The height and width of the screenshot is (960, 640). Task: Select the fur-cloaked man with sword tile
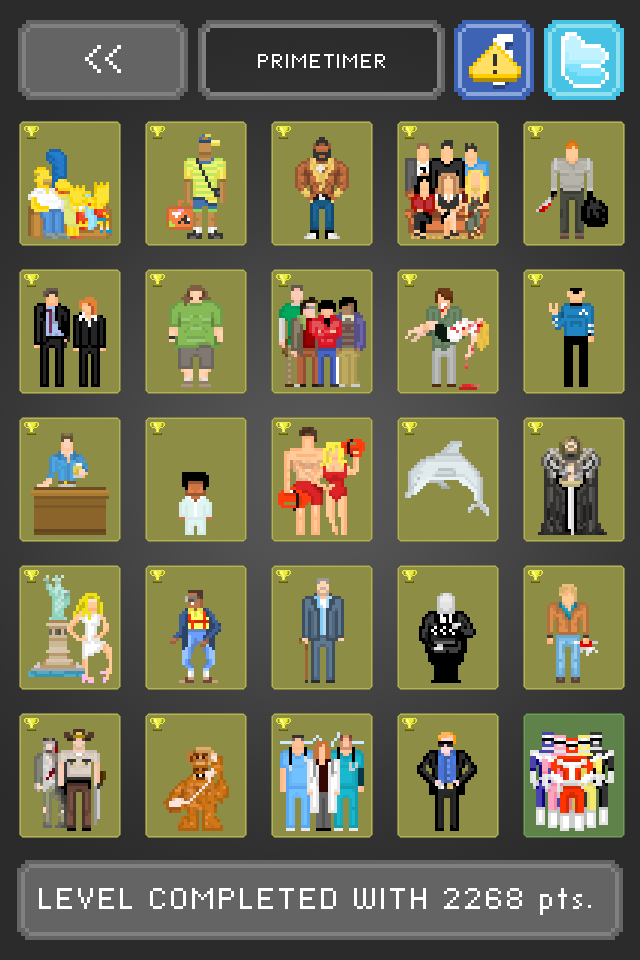point(574,479)
